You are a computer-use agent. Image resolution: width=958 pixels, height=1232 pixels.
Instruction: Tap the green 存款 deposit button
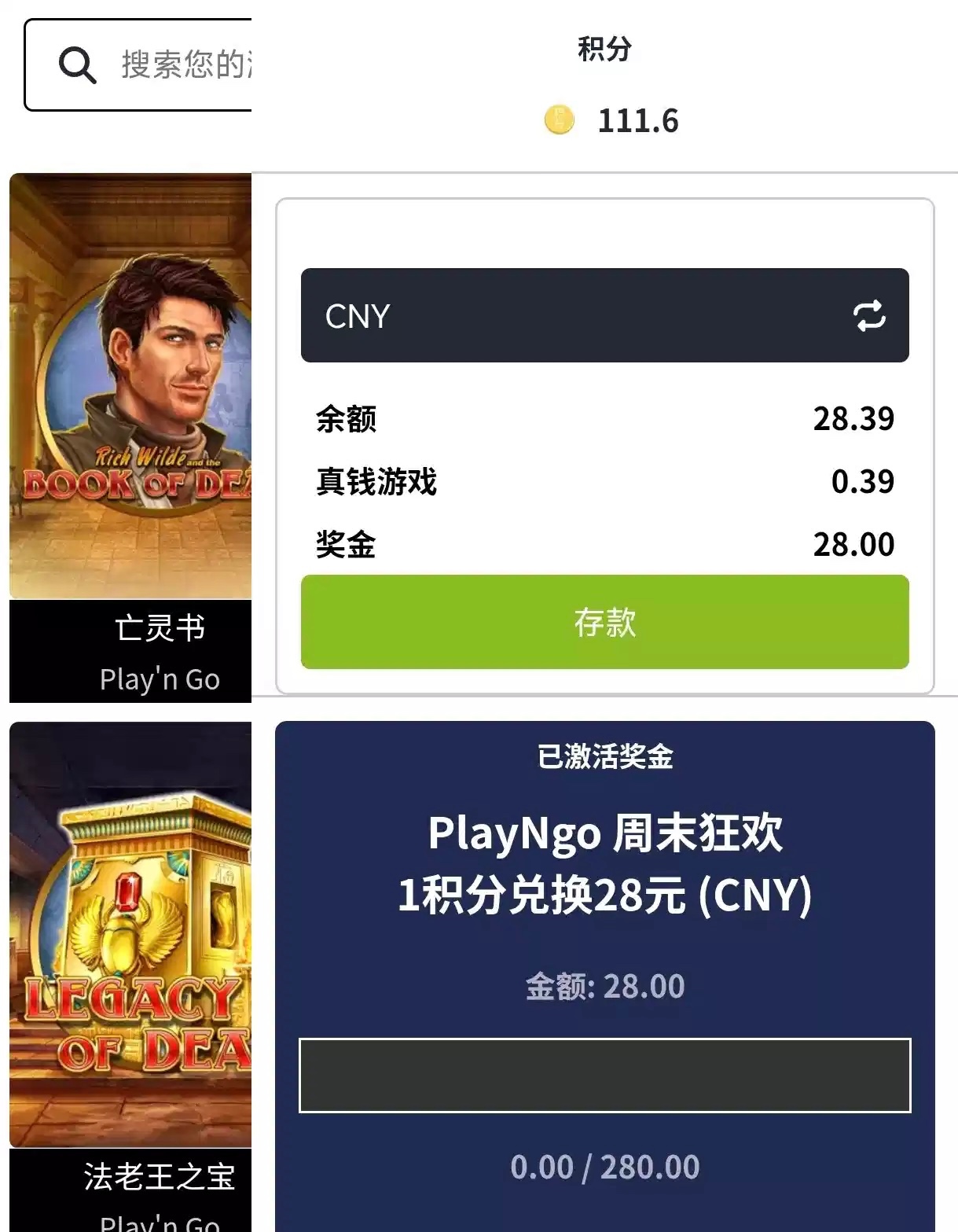pyautogui.click(x=604, y=622)
